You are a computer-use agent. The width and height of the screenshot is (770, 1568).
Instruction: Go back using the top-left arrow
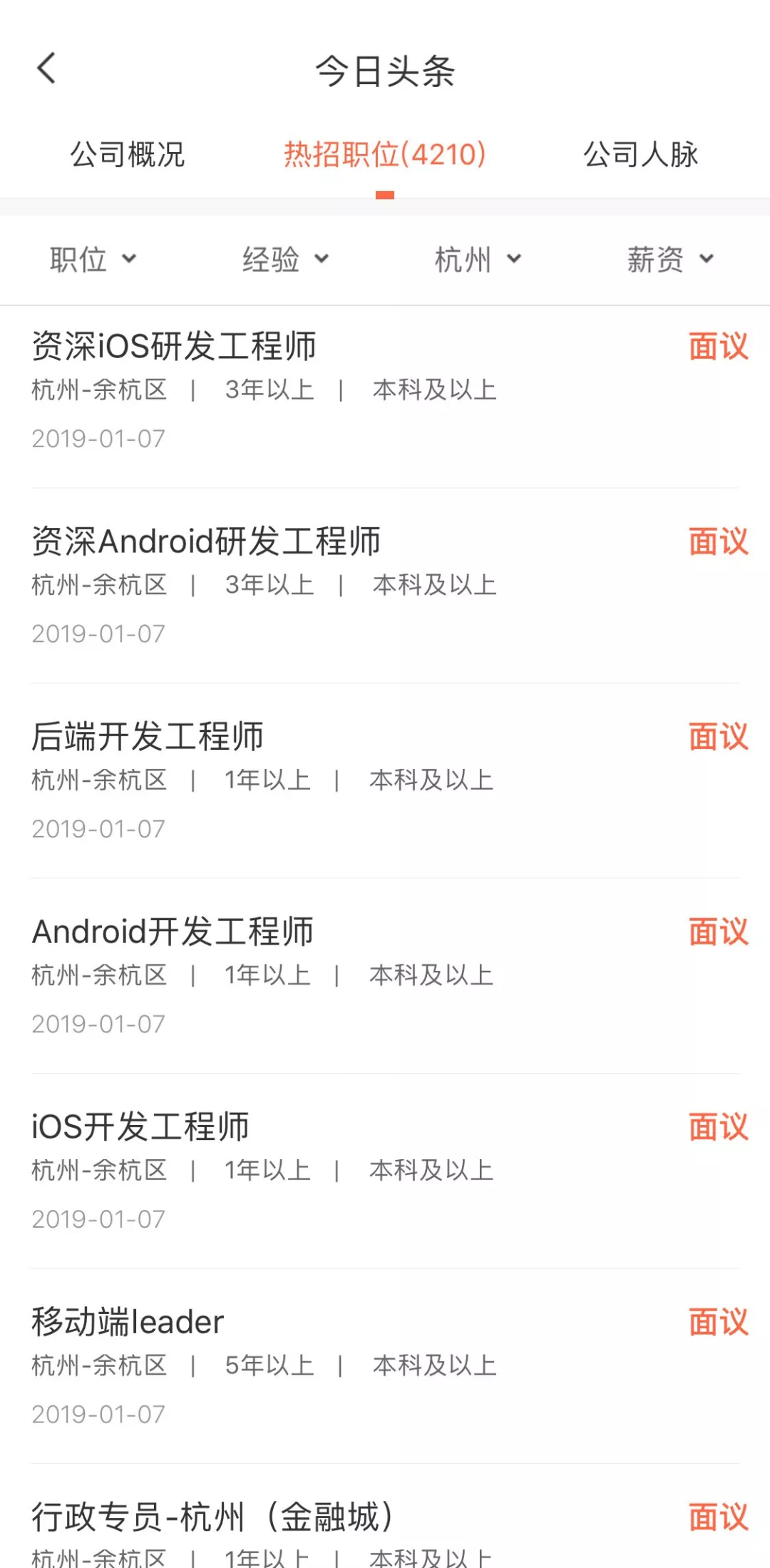point(47,69)
